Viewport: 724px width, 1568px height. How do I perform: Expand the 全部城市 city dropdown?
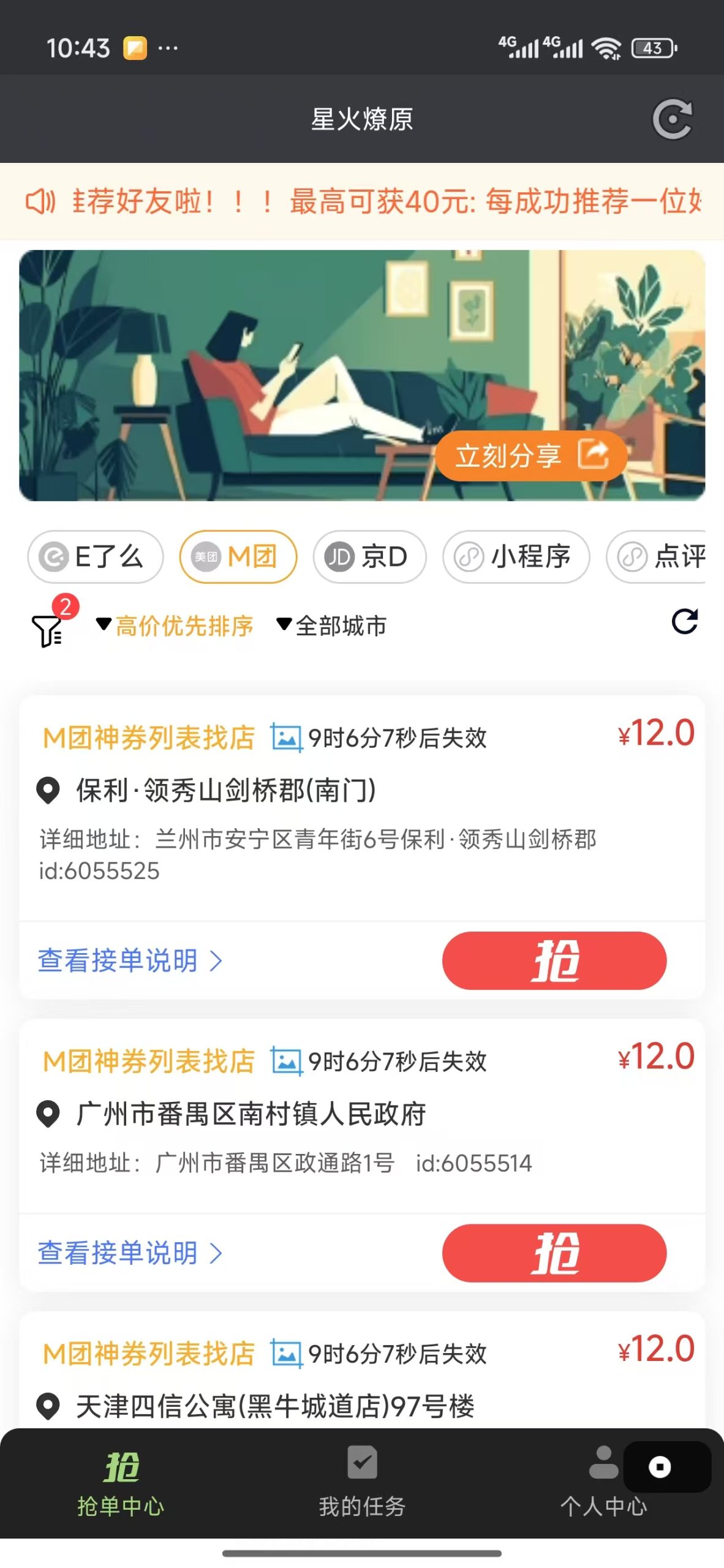pyautogui.click(x=332, y=626)
